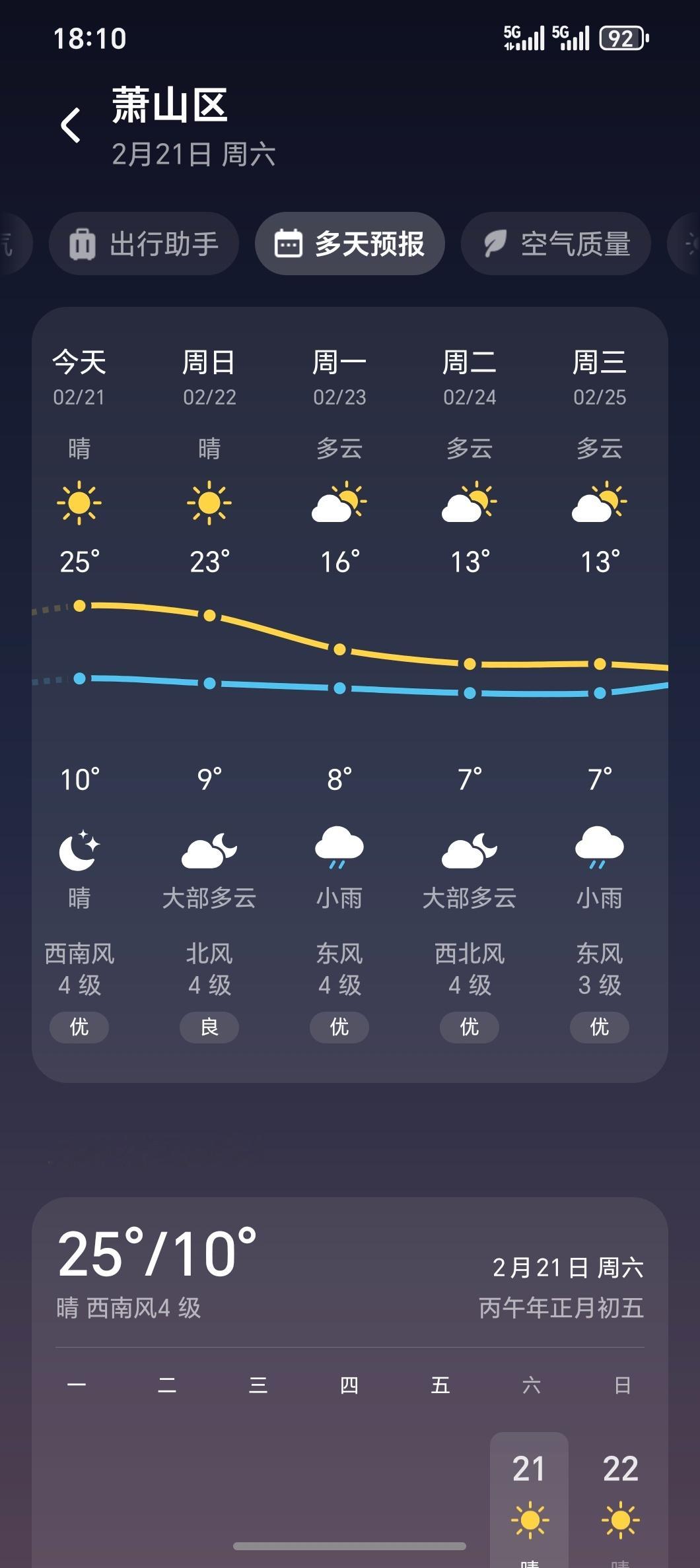
Task: Select the crescent moon night icon for 今天
Action: pyautogui.click(x=79, y=851)
